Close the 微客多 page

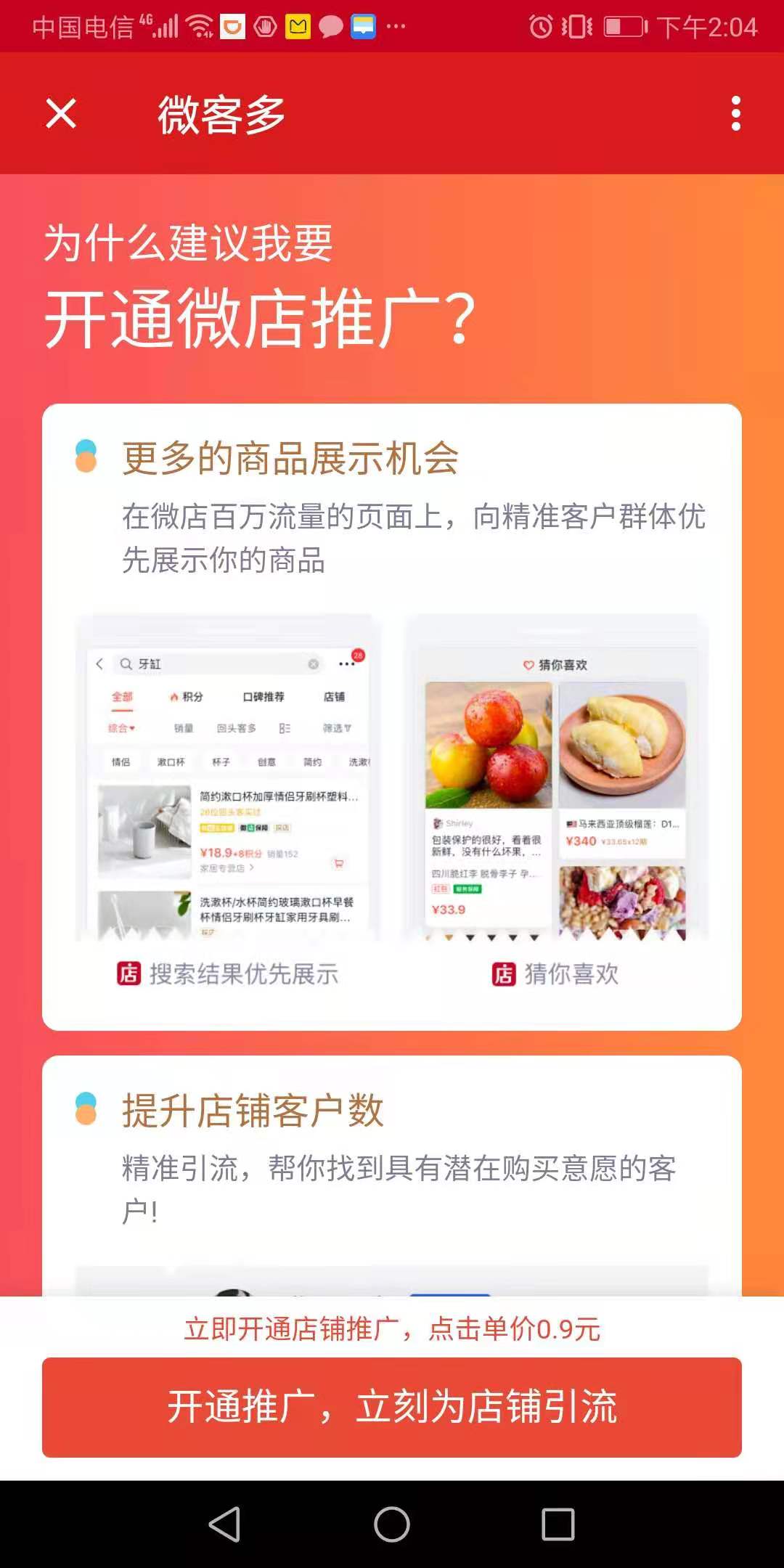point(61,114)
